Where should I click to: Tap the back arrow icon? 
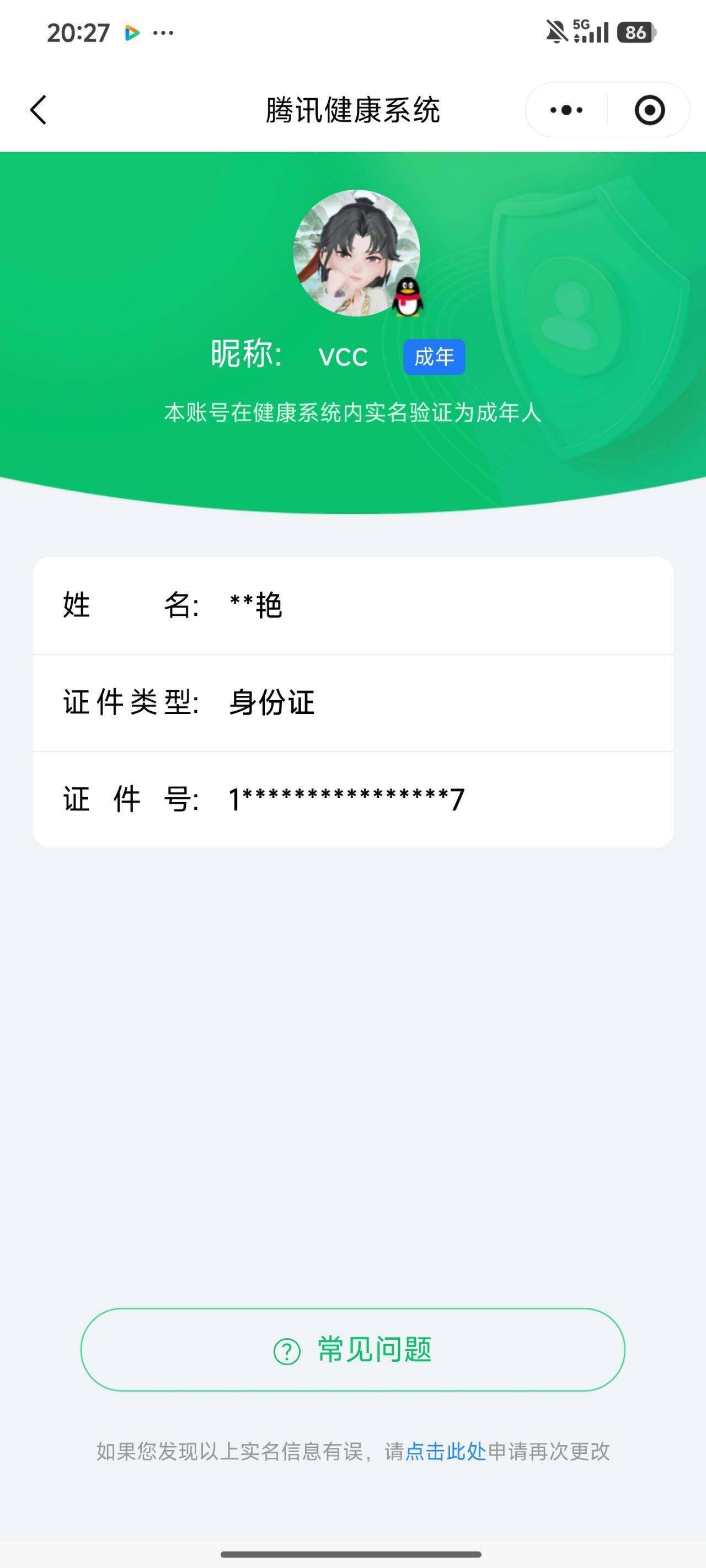[38, 110]
